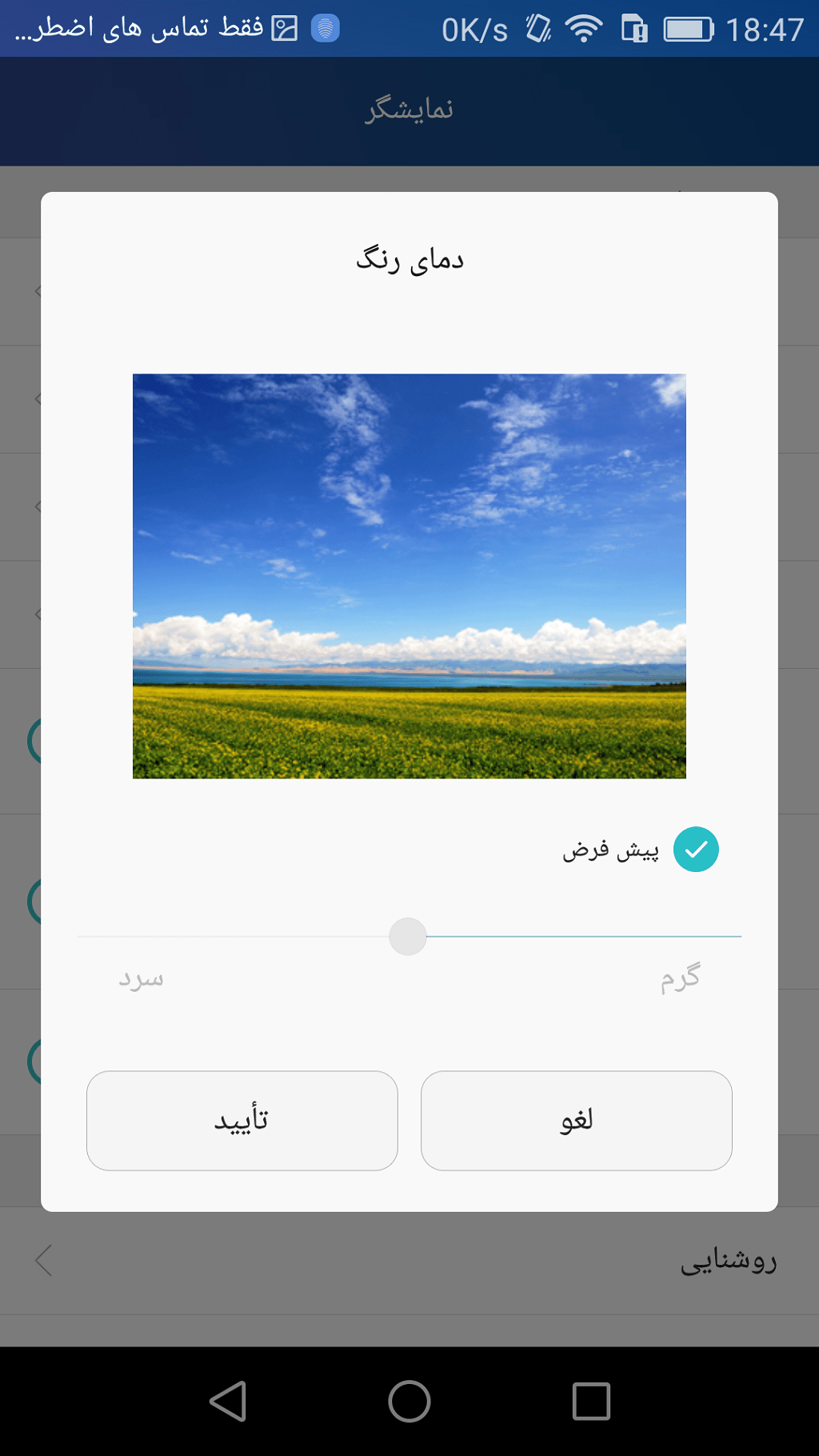Go to the home screen
The width and height of the screenshot is (819, 1456).
pyautogui.click(x=409, y=1401)
